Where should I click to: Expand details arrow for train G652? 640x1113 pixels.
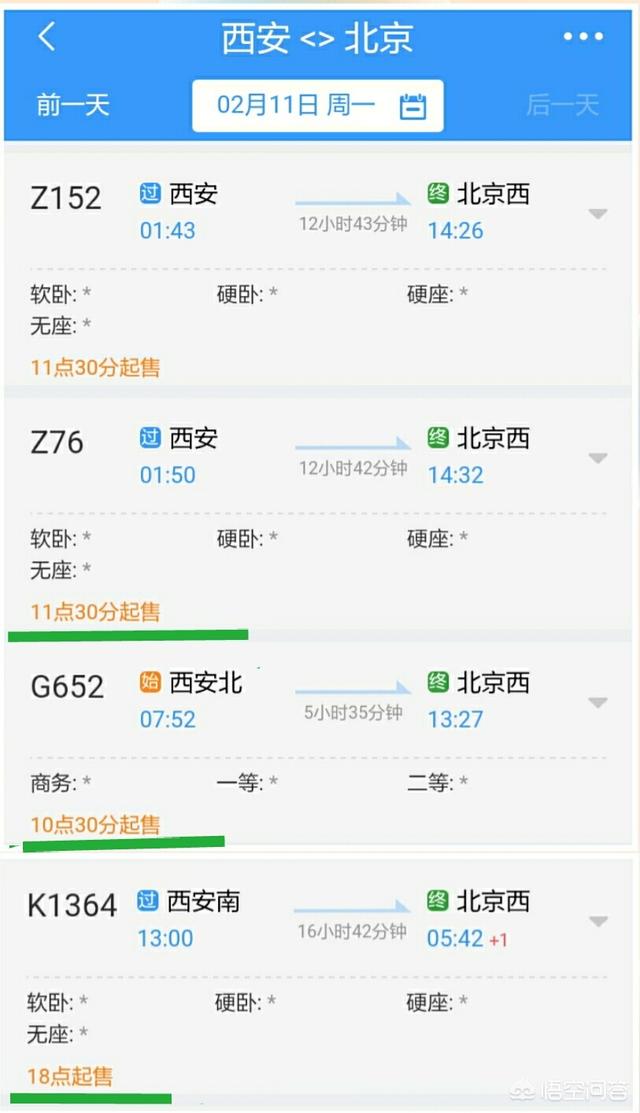click(x=598, y=702)
